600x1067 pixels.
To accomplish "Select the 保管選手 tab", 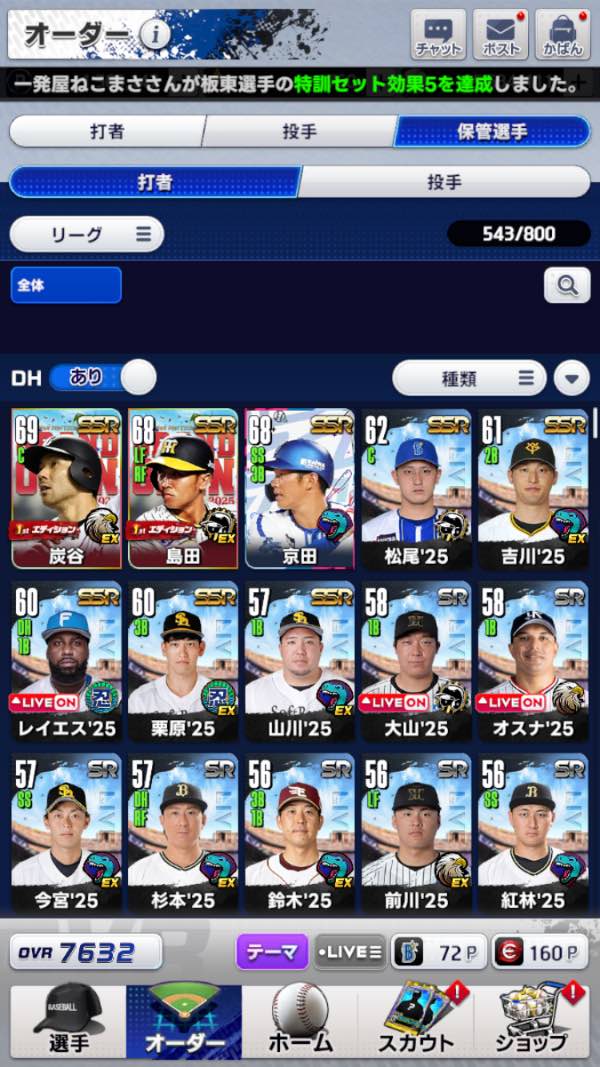I will point(491,131).
